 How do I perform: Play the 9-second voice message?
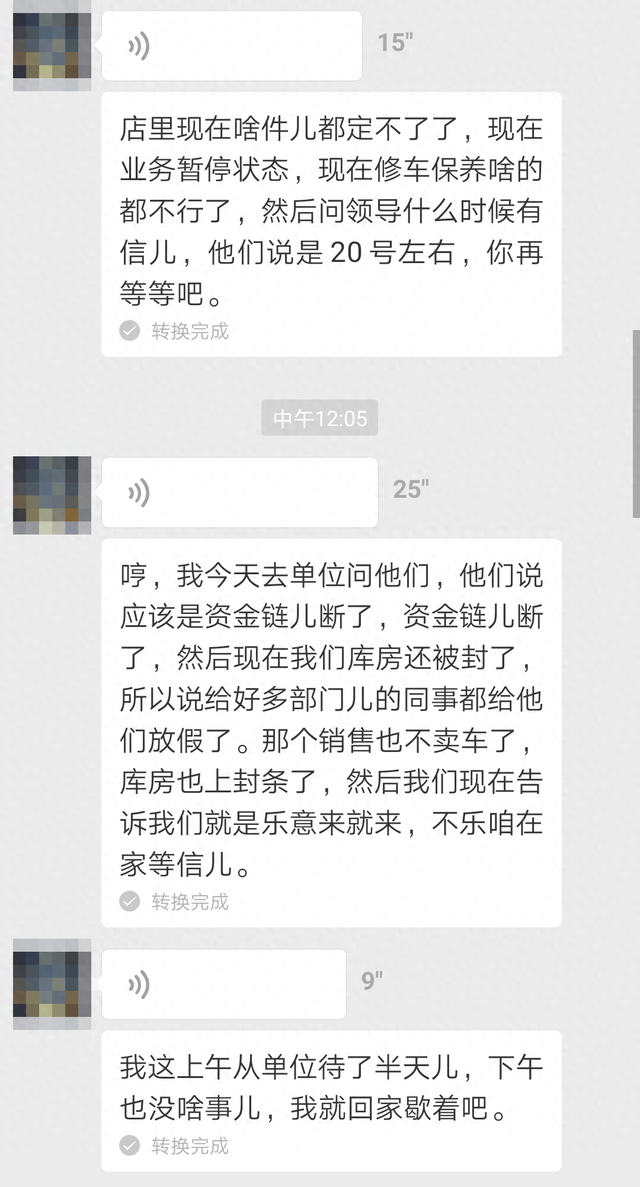(x=223, y=984)
